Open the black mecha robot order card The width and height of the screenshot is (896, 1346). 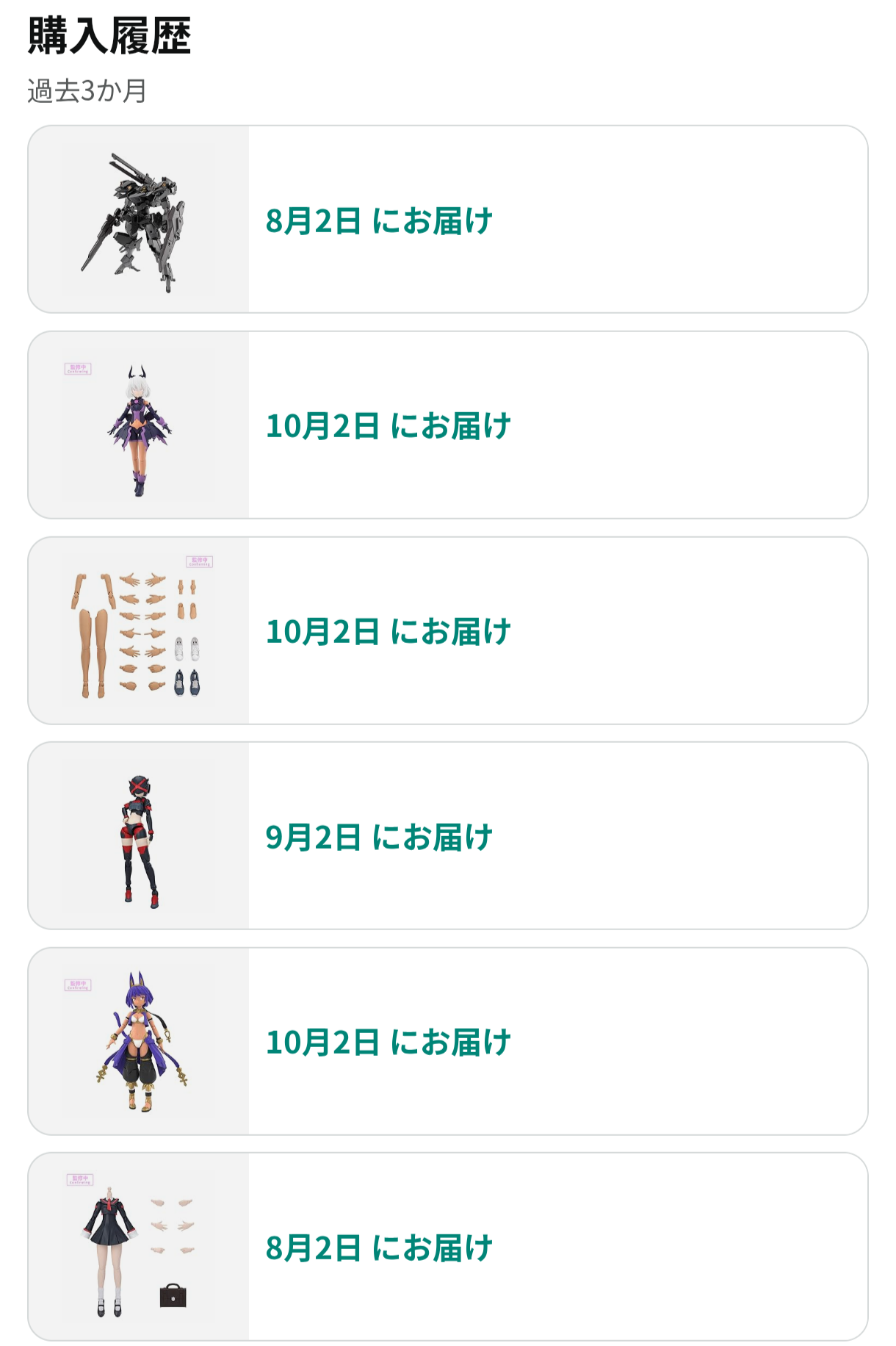(447, 220)
